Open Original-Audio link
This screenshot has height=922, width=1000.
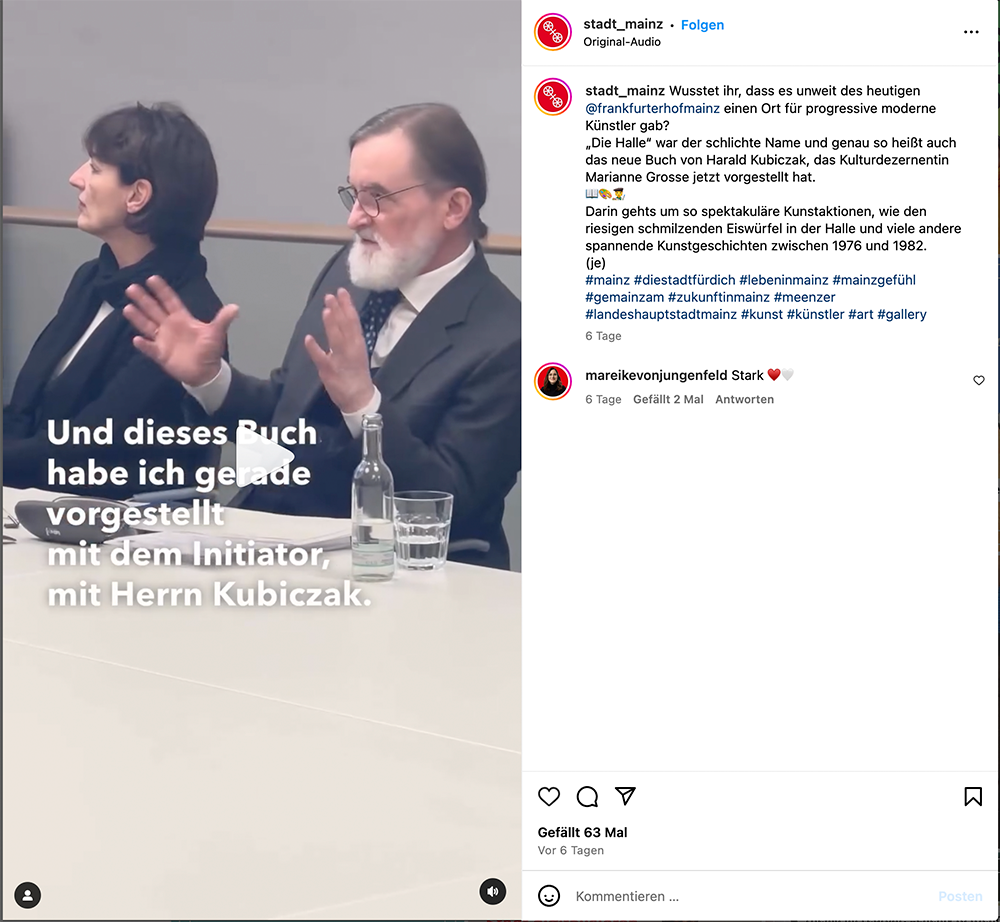[x=622, y=42]
